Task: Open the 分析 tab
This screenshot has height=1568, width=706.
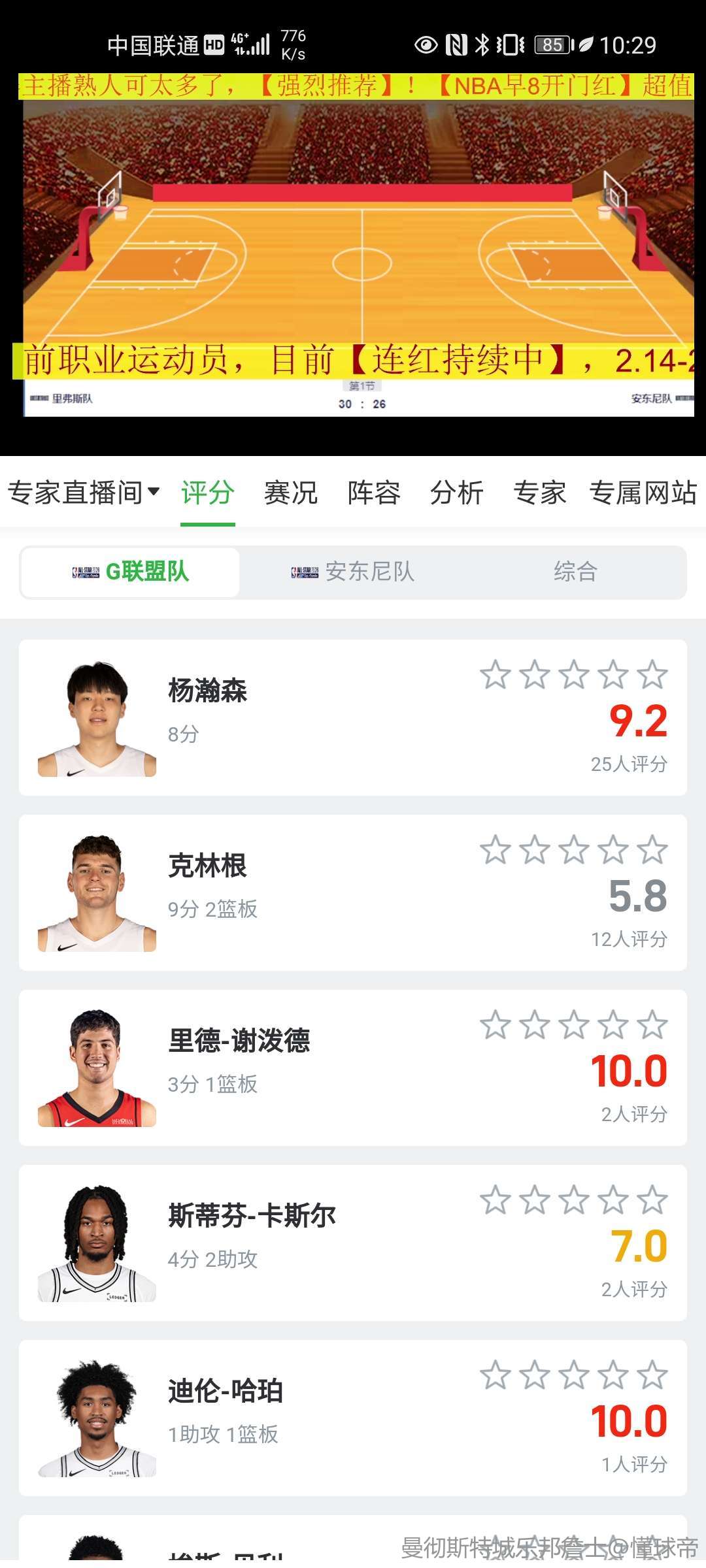Action: 456,493
